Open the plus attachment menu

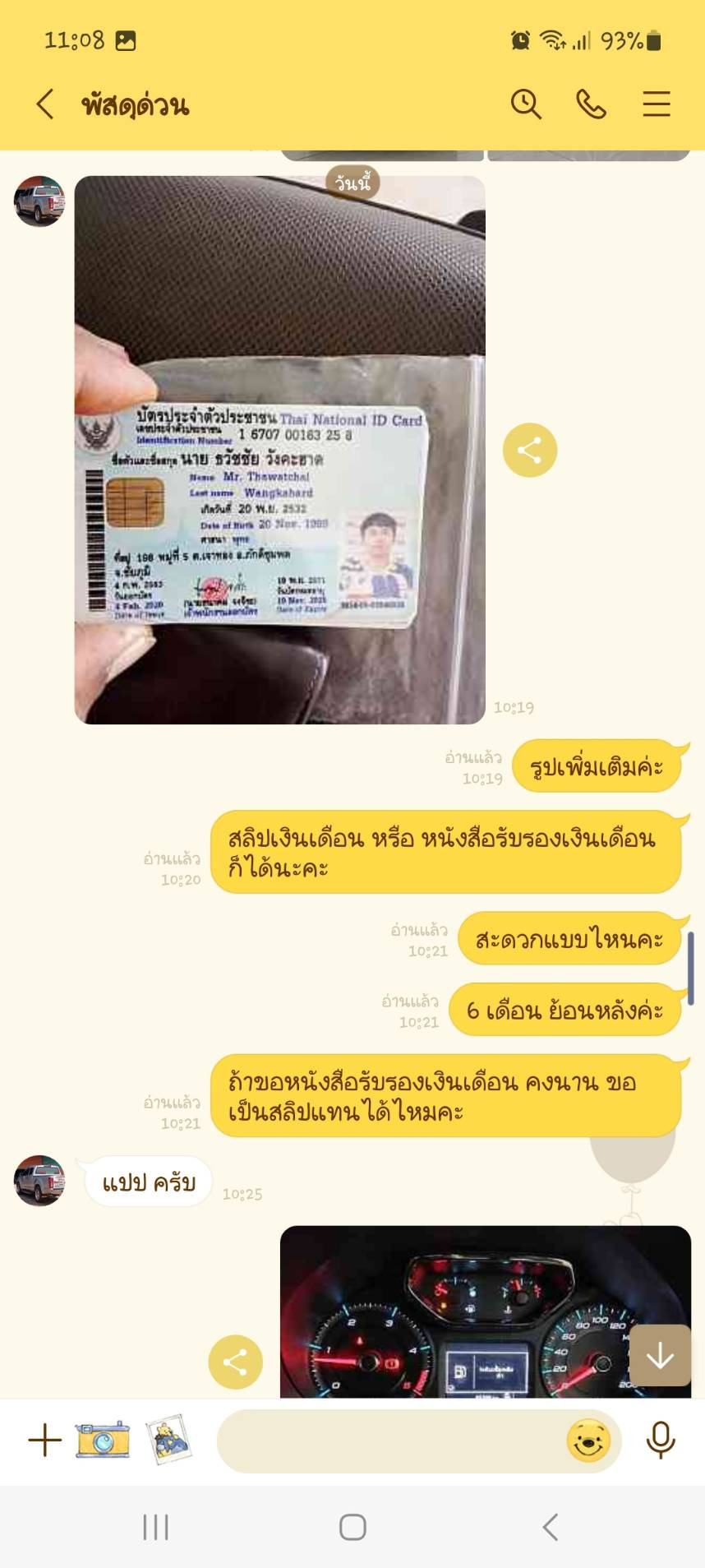coord(45,1440)
